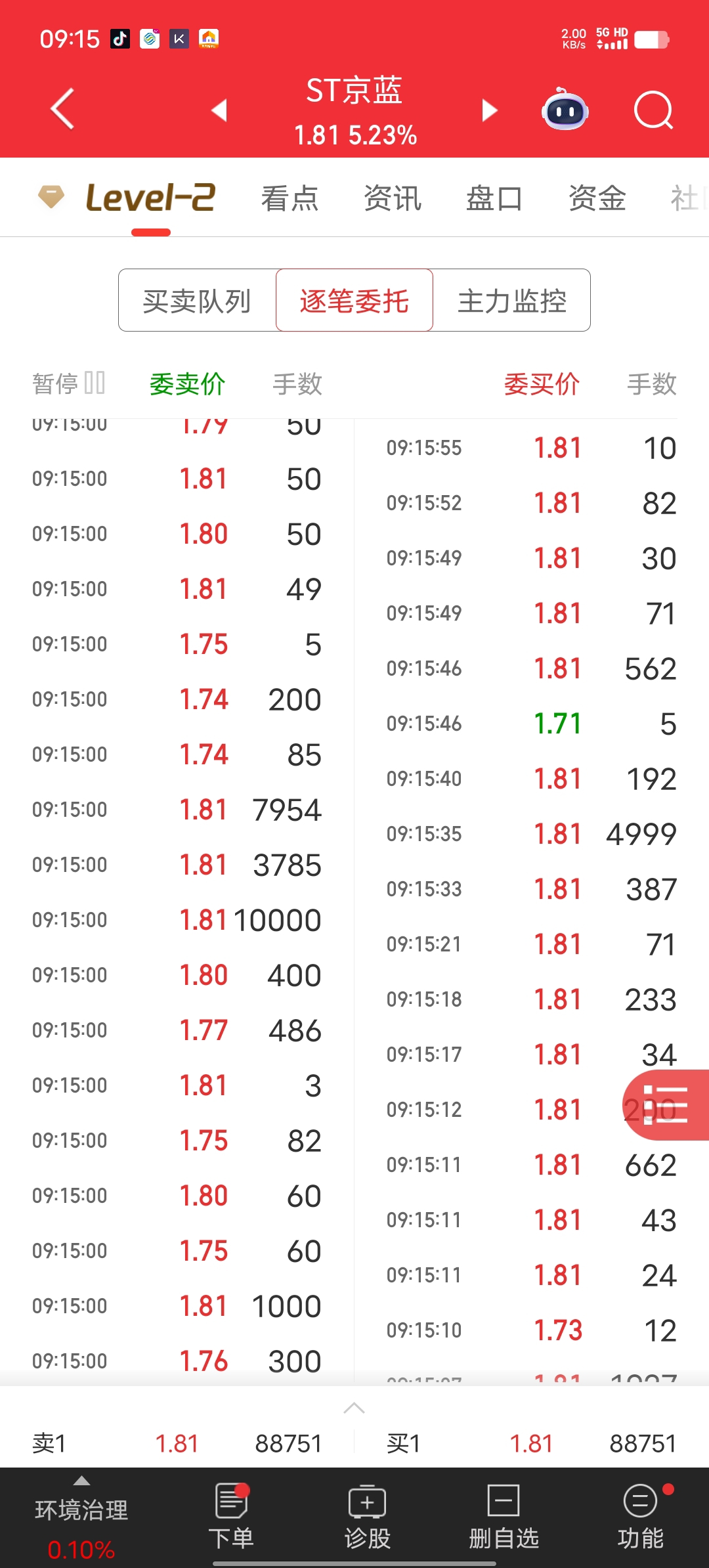Pause the order feed with 暂停
Screen dimensions: 709x1568
[x=69, y=383]
